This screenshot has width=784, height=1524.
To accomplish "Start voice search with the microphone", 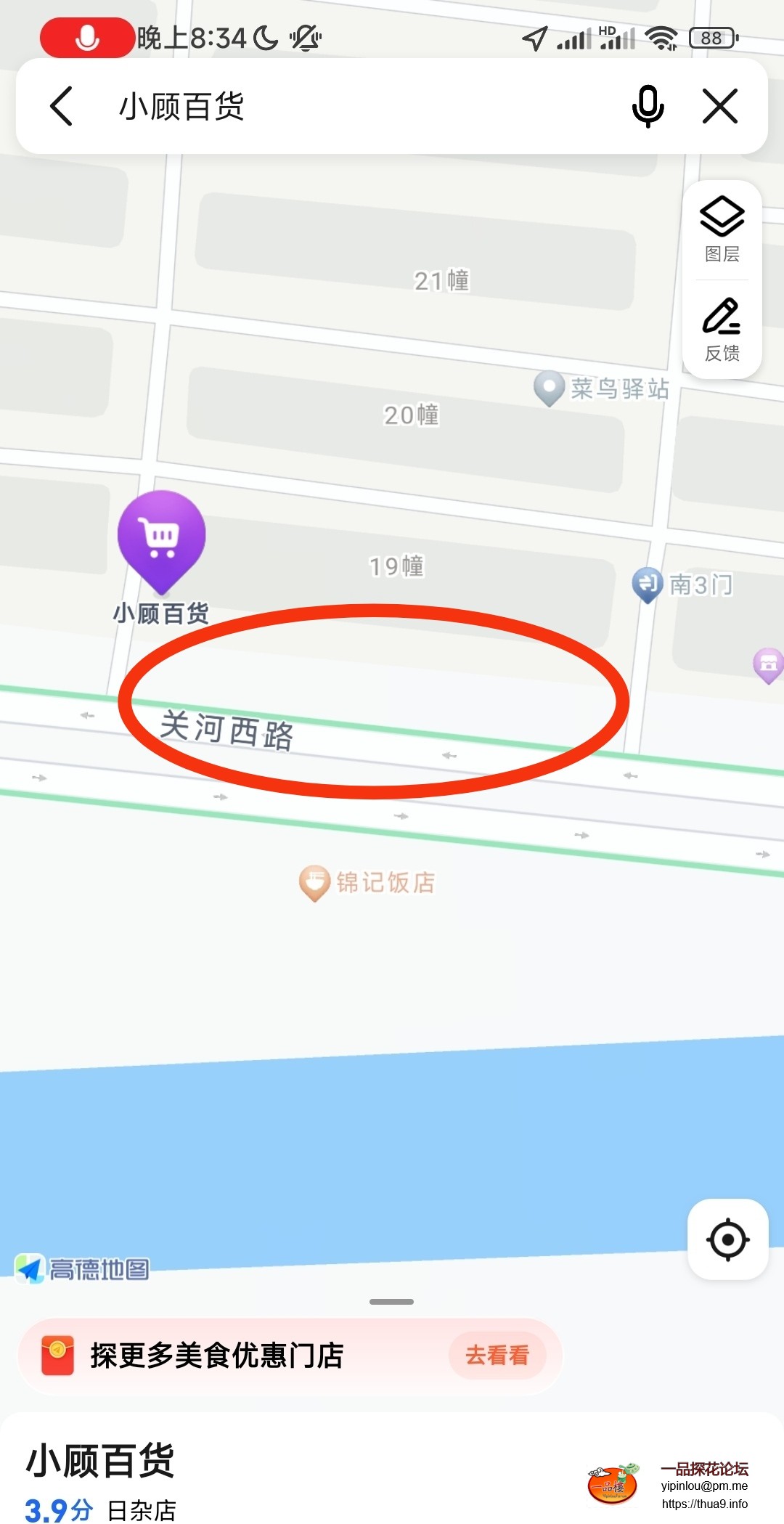I will [x=648, y=107].
